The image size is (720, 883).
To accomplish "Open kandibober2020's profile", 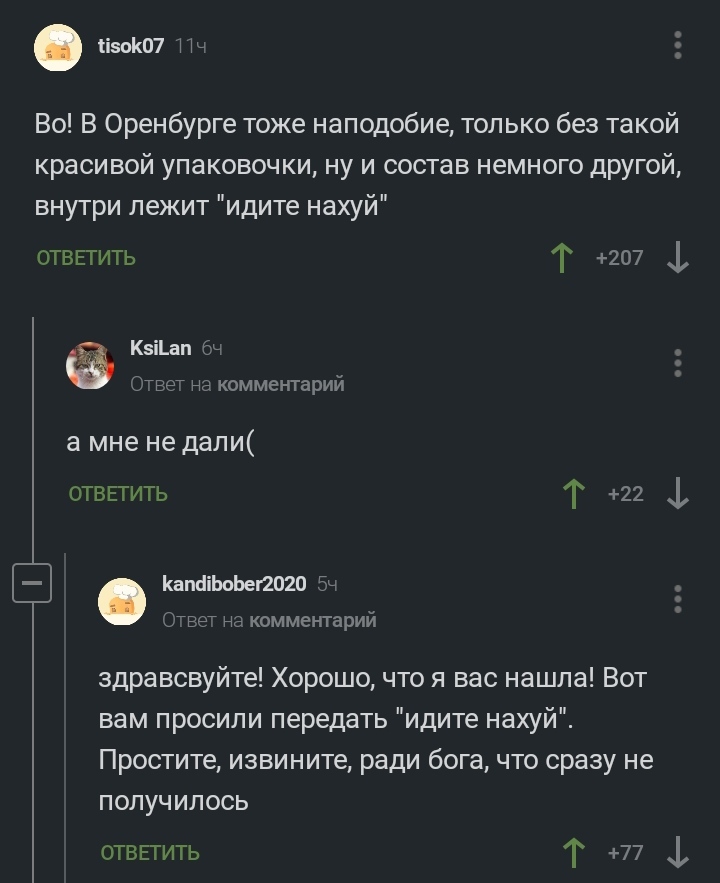I will [233, 583].
